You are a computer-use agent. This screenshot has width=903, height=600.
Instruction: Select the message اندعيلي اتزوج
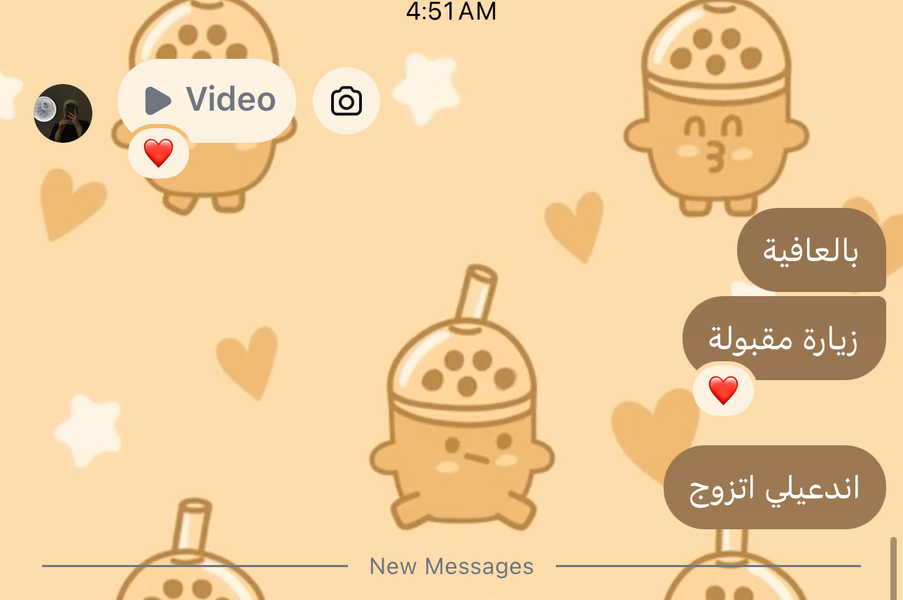tap(774, 488)
